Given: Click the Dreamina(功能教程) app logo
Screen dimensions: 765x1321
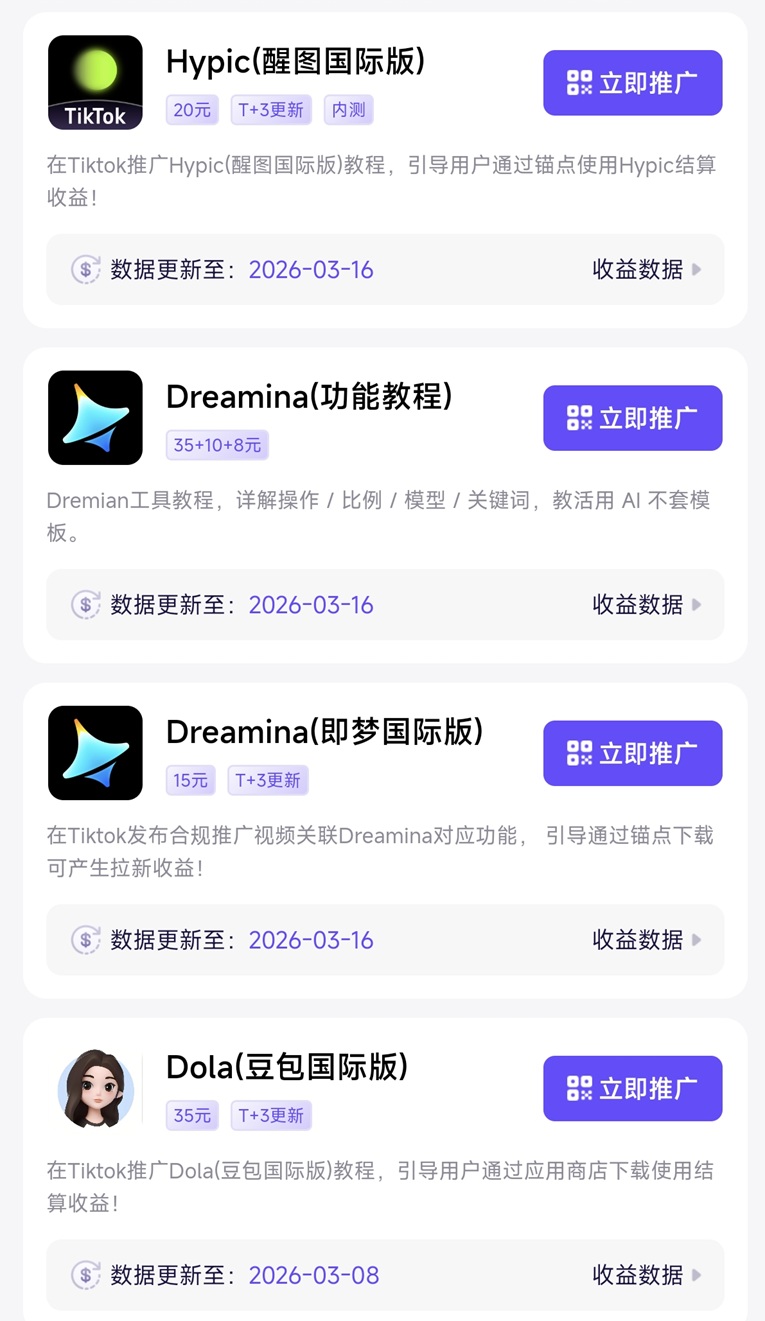Looking at the screenshot, I should coord(95,417).
